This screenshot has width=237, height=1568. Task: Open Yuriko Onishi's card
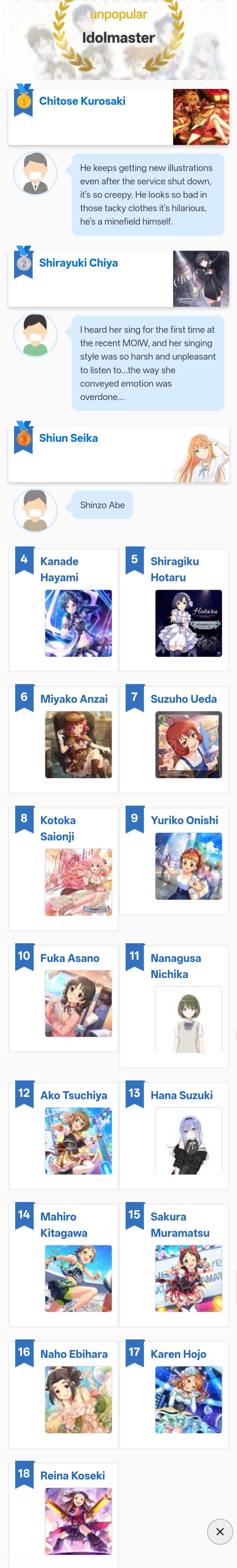click(174, 861)
